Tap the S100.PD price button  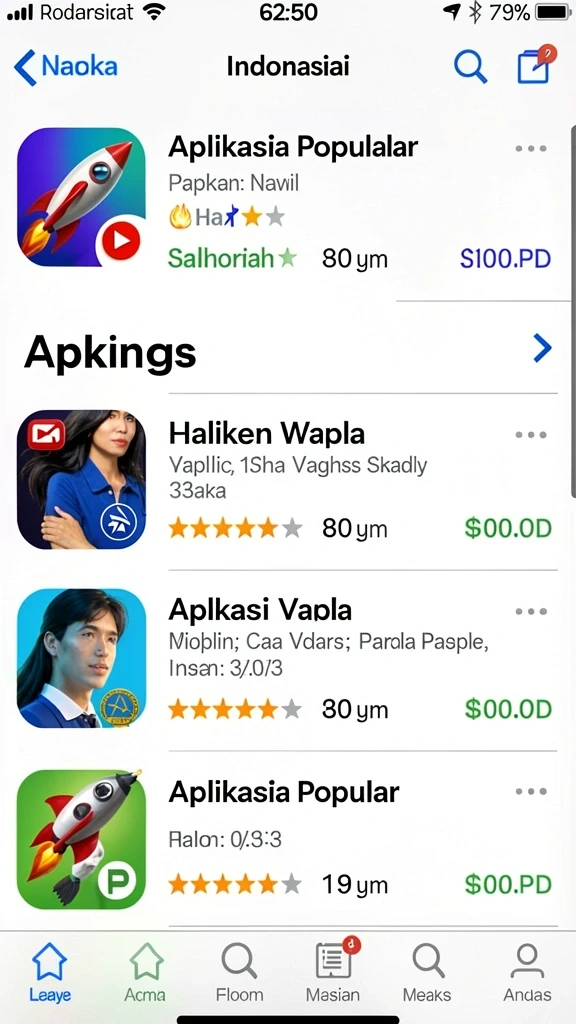(x=505, y=259)
